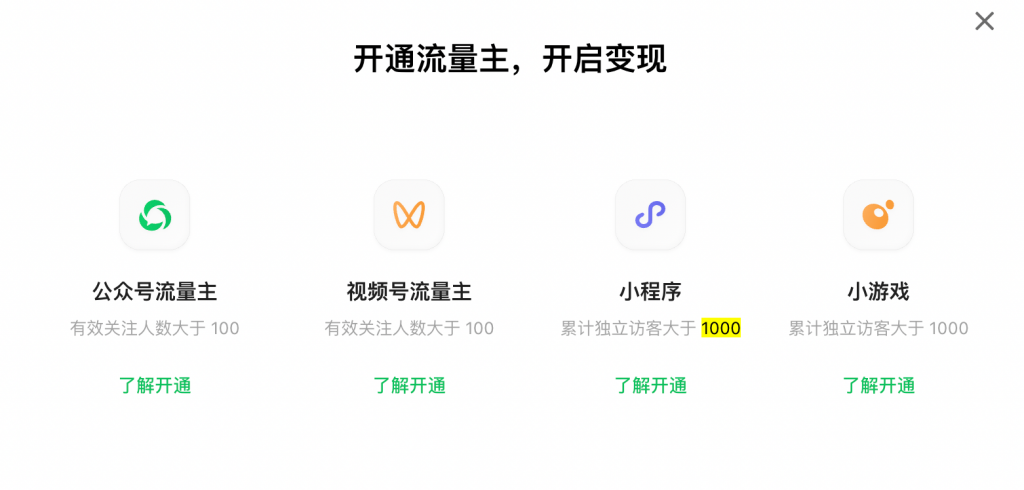Learn about enabling 小游戏 via 了解开通
Viewport: 1024px width, 490px height.
(x=878, y=385)
